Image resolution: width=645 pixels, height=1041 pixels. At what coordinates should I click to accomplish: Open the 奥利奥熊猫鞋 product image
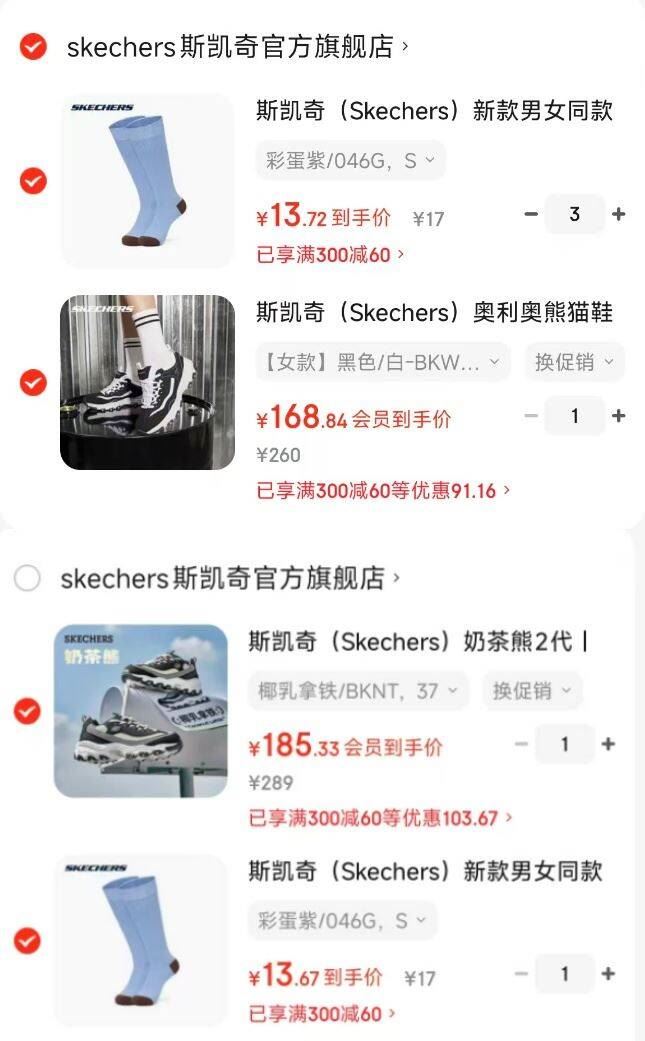[147, 382]
